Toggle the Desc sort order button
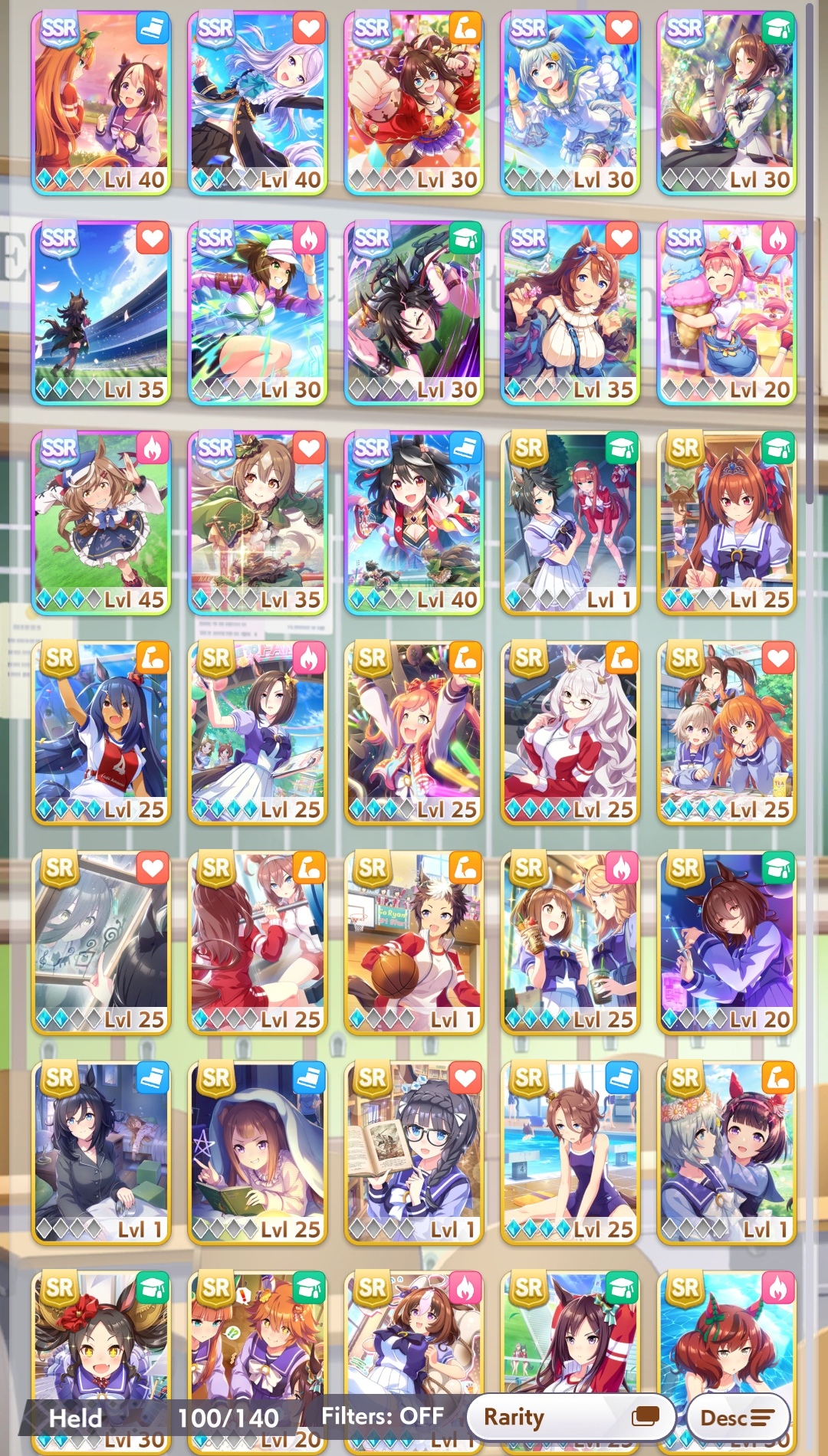This screenshot has height=1456, width=828. [738, 1418]
